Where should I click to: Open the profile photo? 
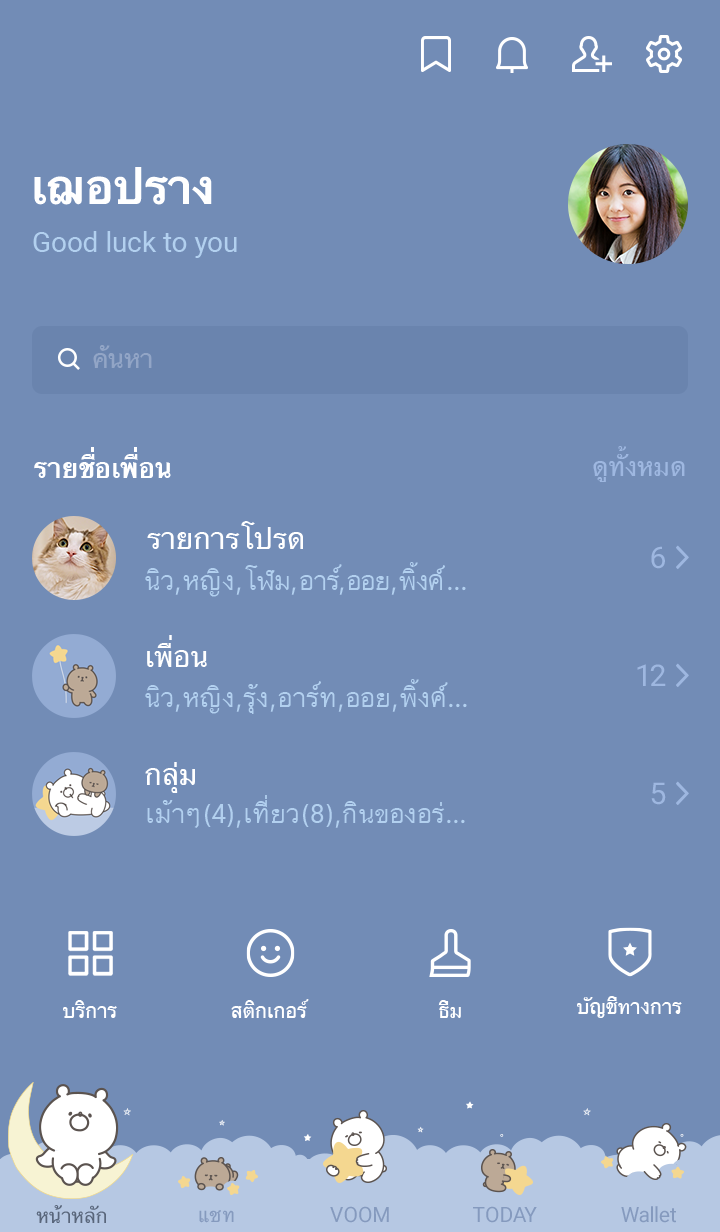point(628,204)
